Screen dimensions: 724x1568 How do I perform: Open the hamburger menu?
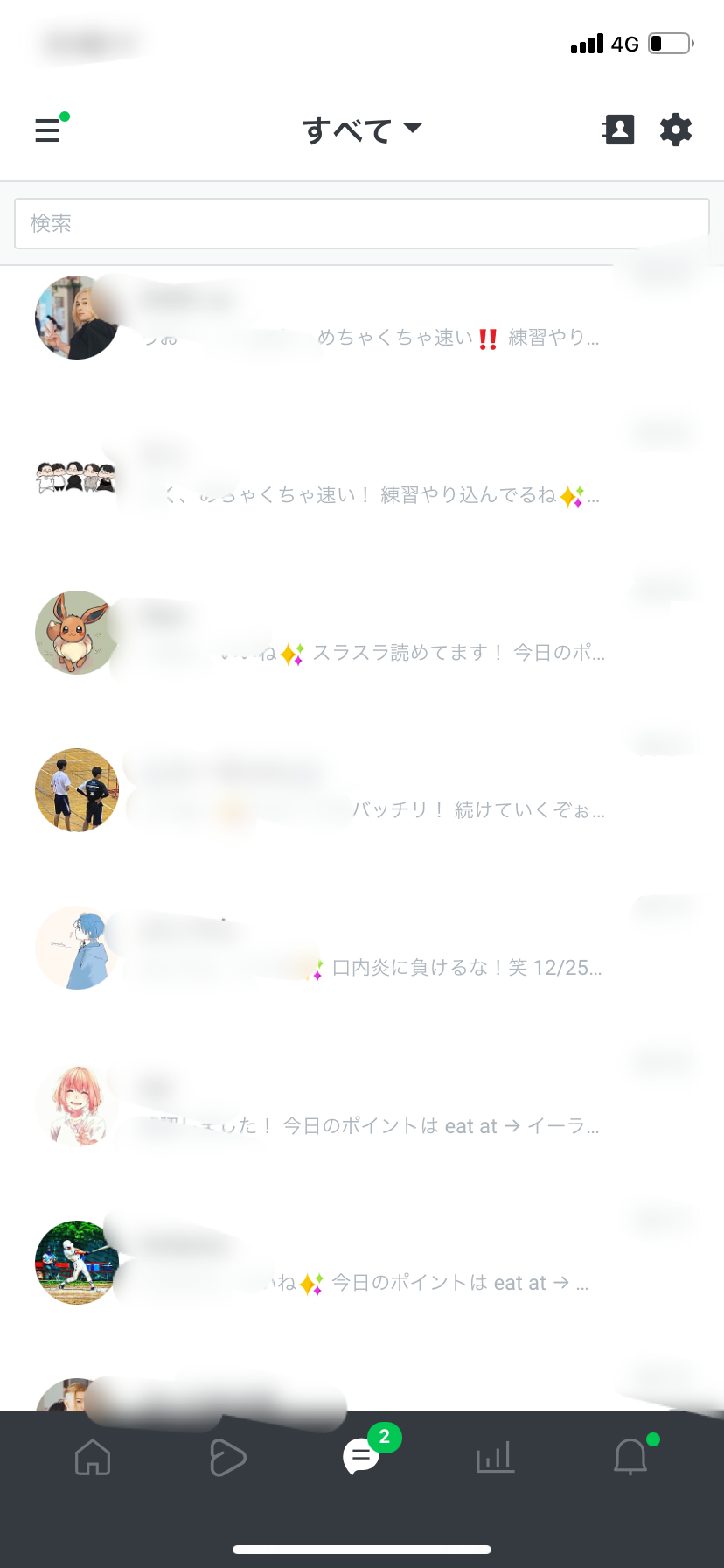(48, 130)
